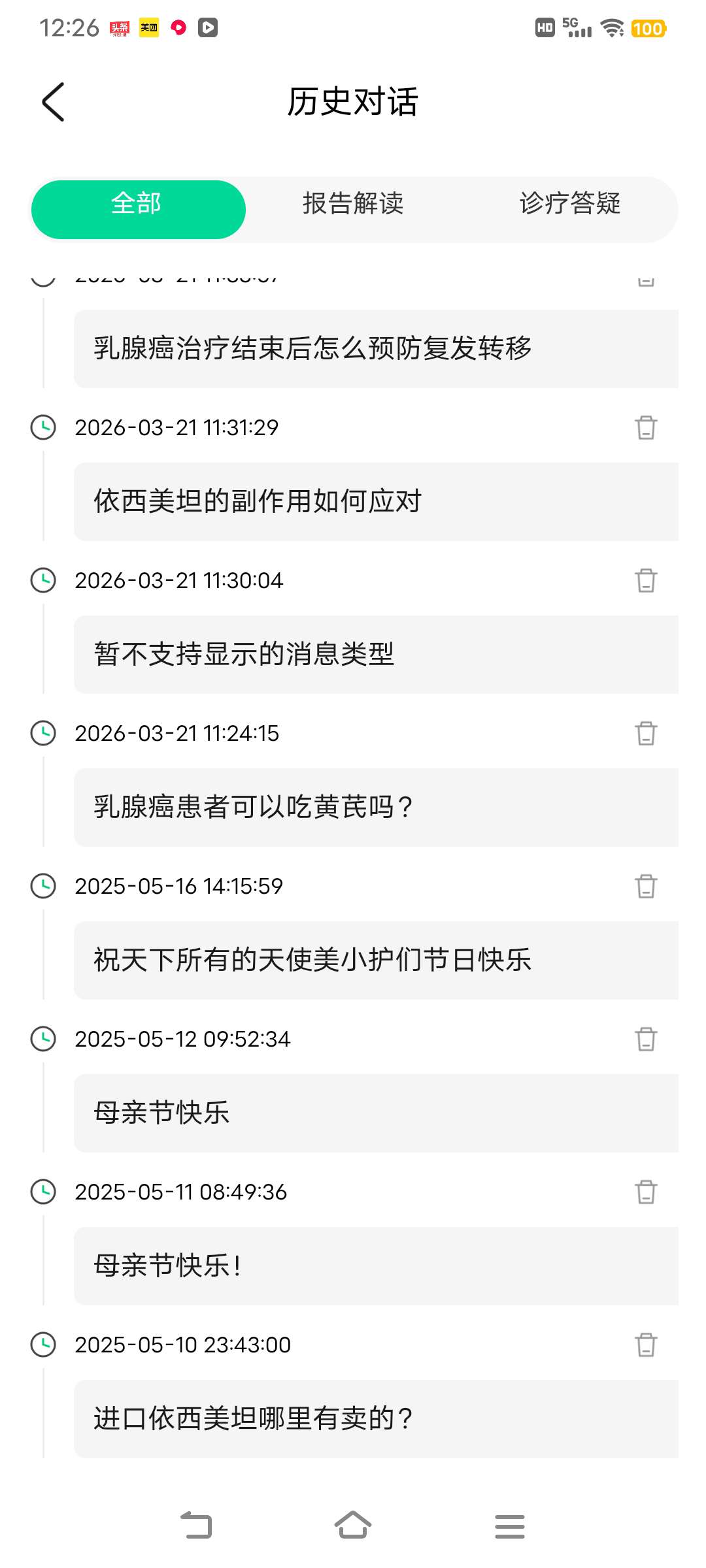Delete the 祝天下所有的天使美小护们 conversation
This screenshot has height=1568, width=706.
(646, 887)
